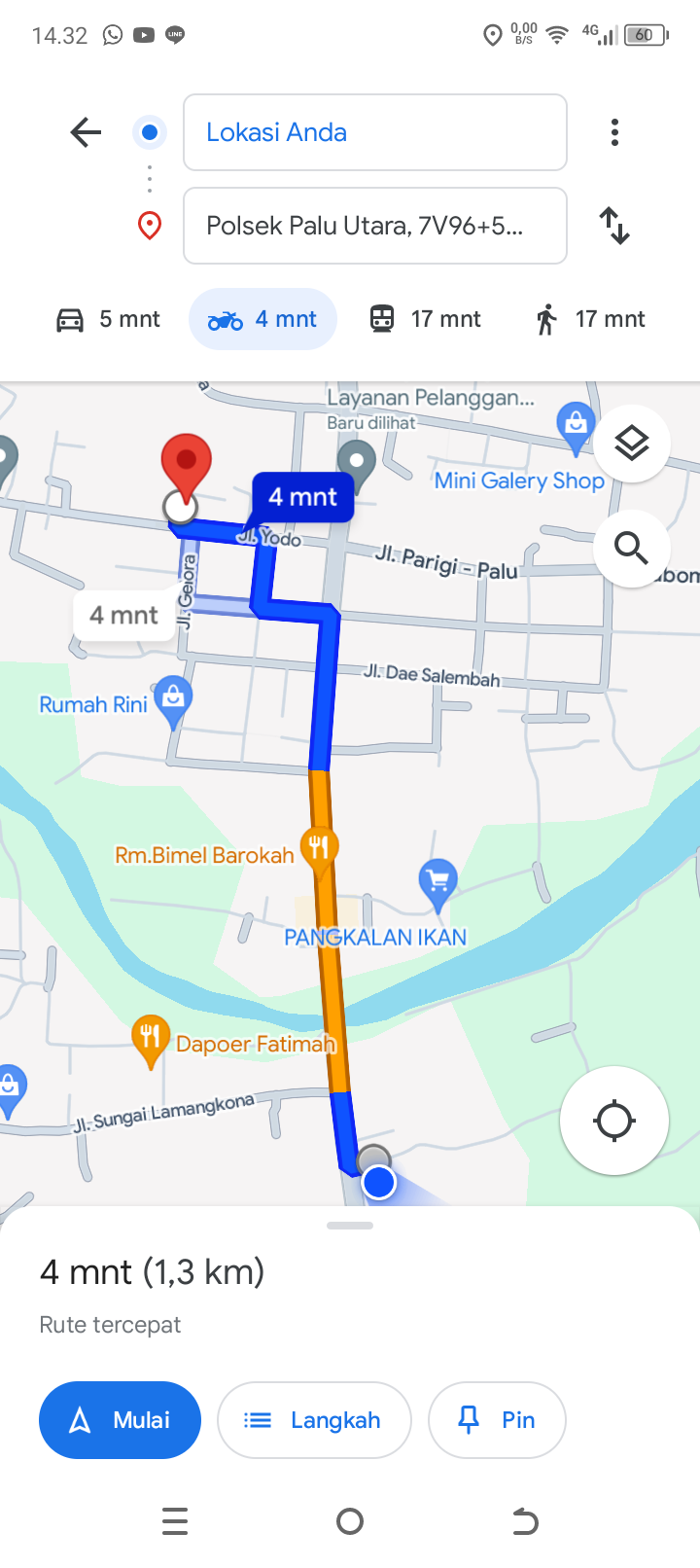Start navigation with Mulai button
Image resolution: width=700 pixels, height=1568 pixels.
(120, 1420)
